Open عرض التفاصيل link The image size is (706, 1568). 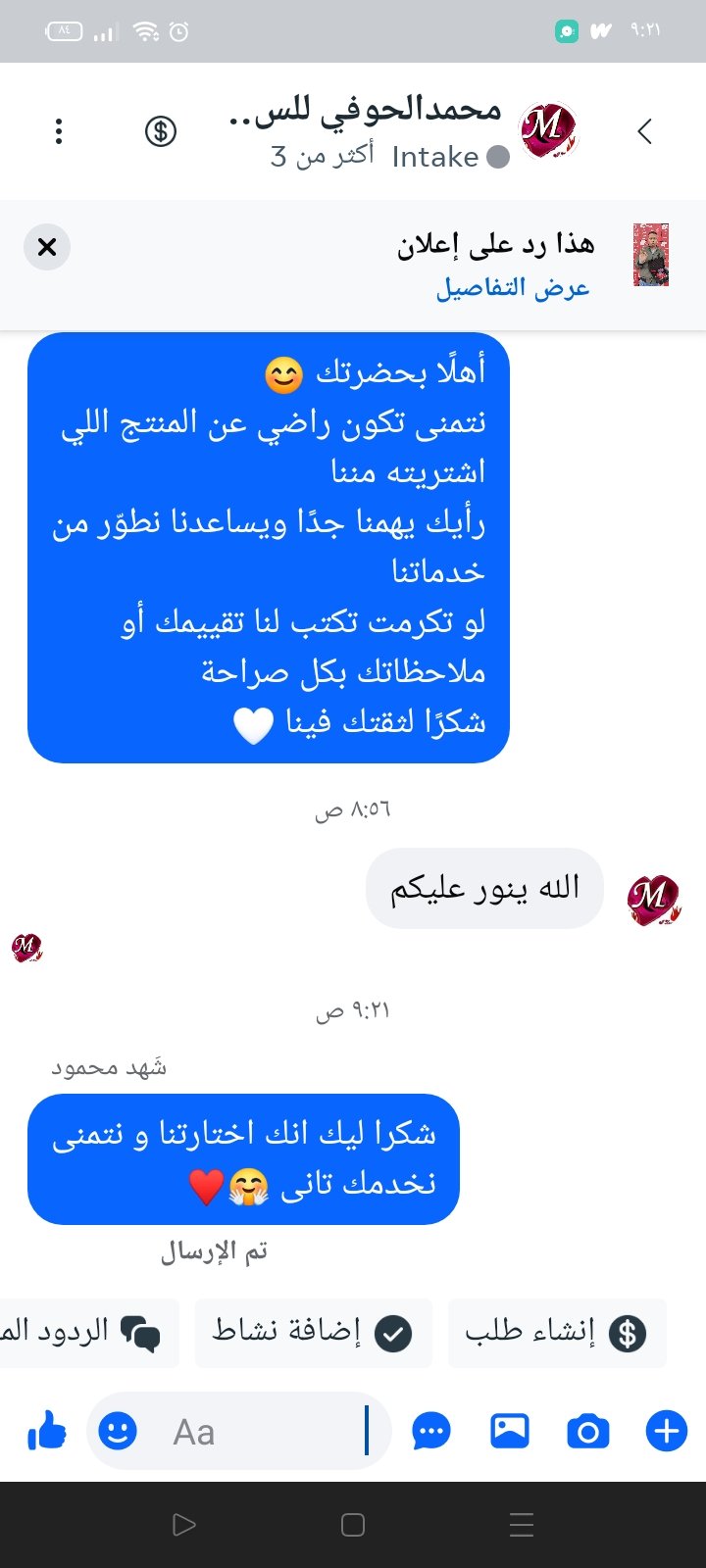coord(513,287)
